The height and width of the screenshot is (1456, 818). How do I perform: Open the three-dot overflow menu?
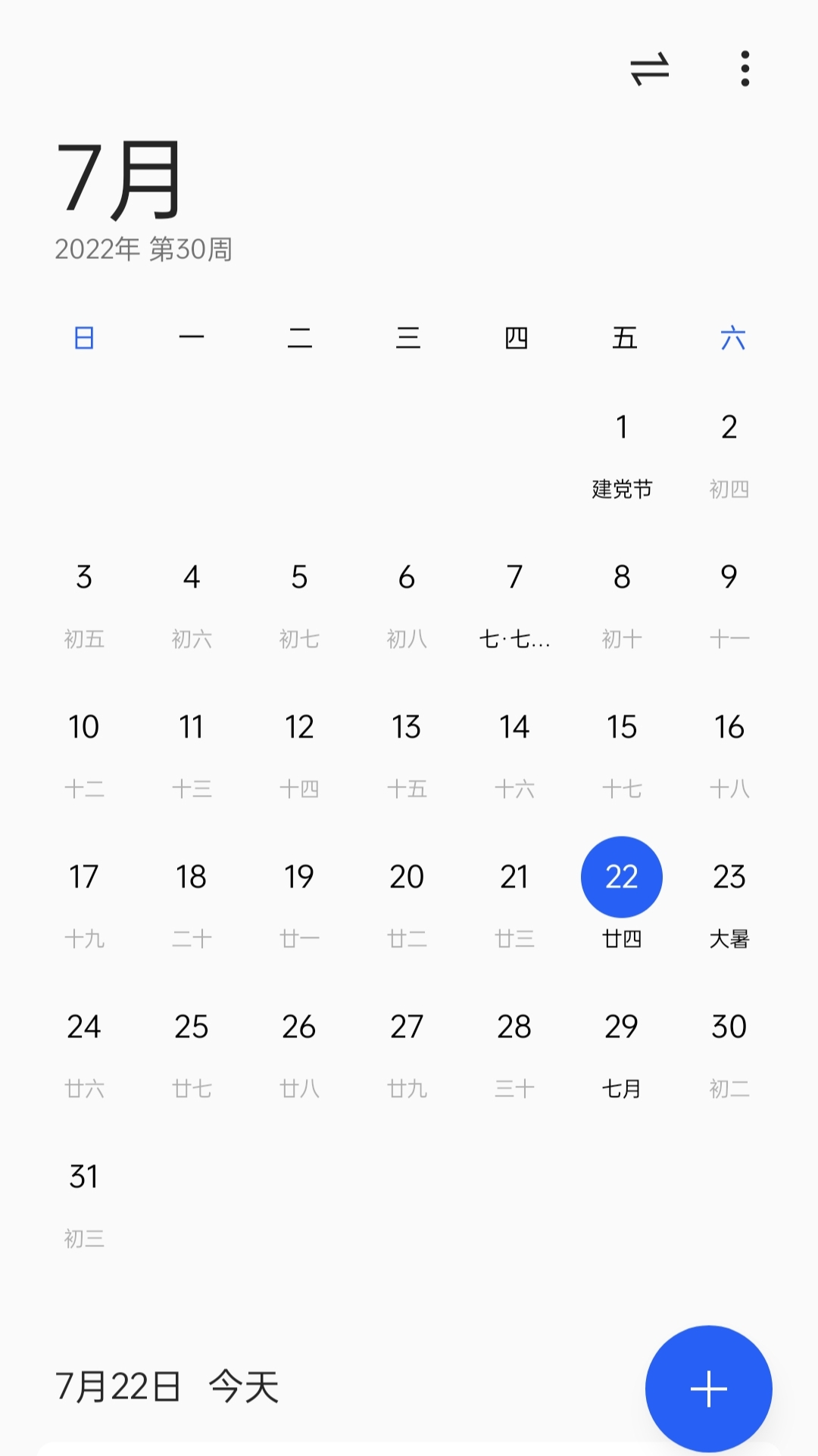[x=745, y=69]
